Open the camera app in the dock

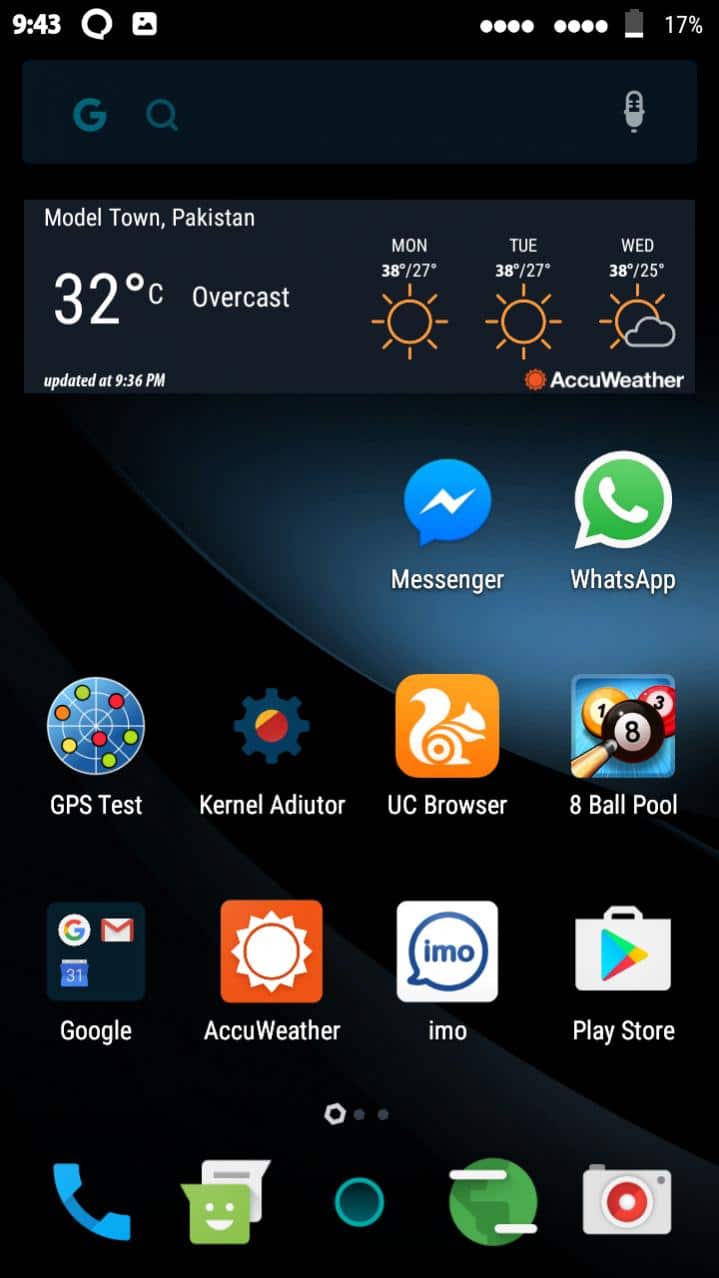pos(627,1201)
